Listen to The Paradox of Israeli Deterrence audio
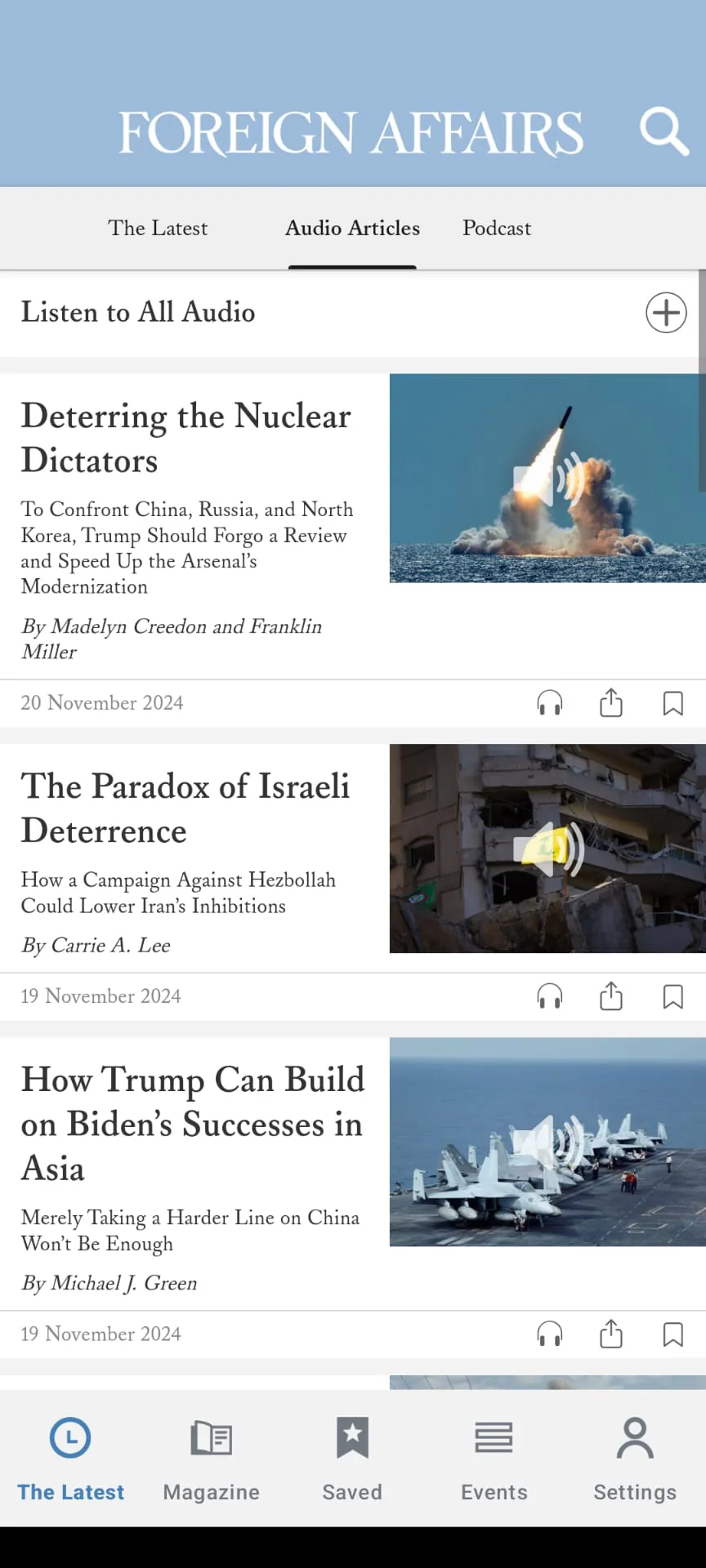The image size is (706, 1568). coord(549,996)
